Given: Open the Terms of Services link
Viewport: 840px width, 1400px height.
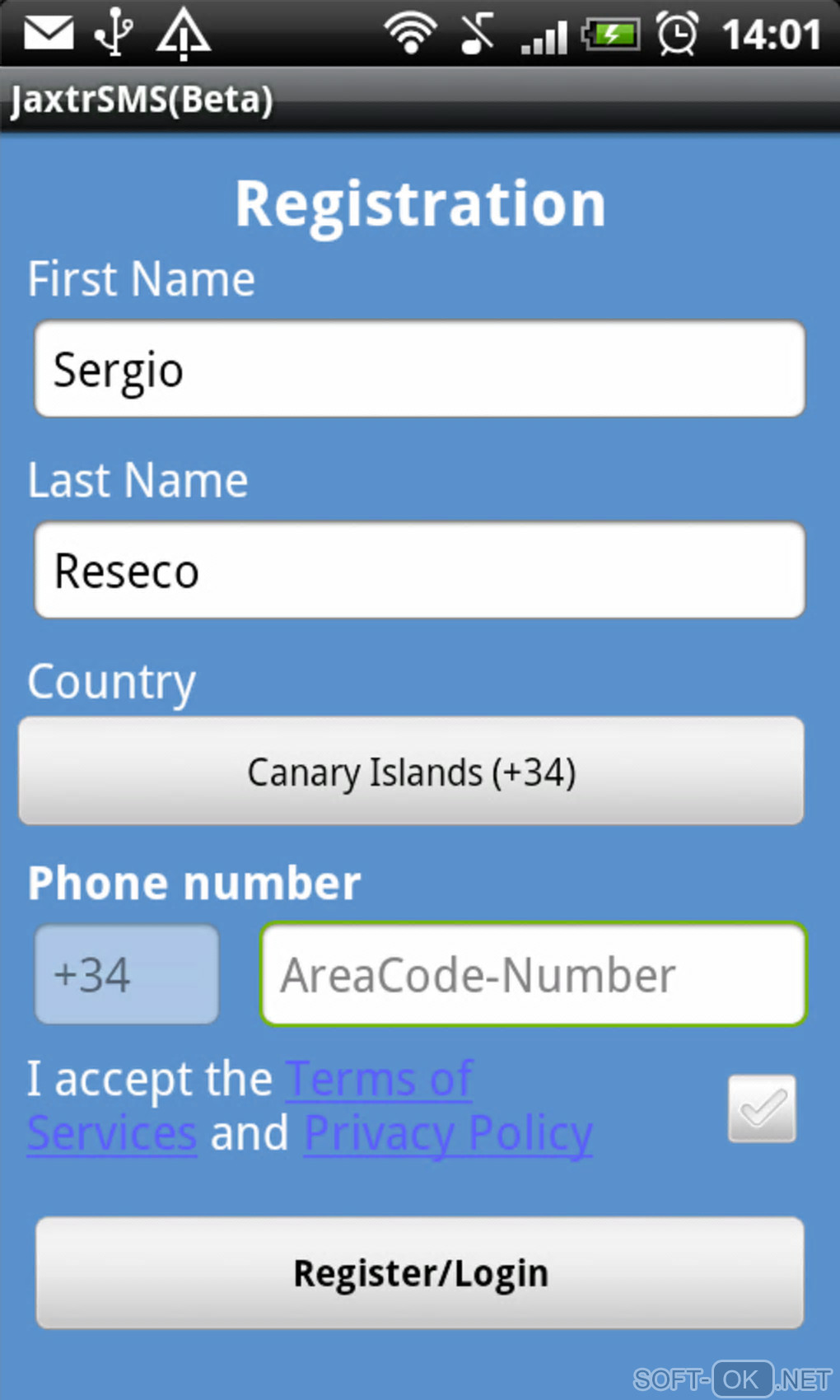Looking at the screenshot, I should pyautogui.click(x=379, y=1080).
